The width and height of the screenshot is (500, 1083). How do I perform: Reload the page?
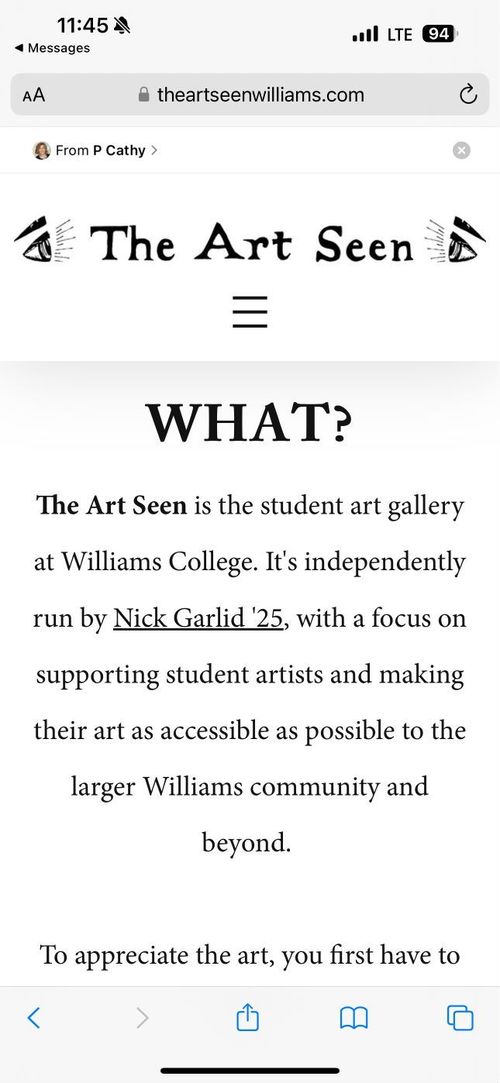tap(468, 95)
